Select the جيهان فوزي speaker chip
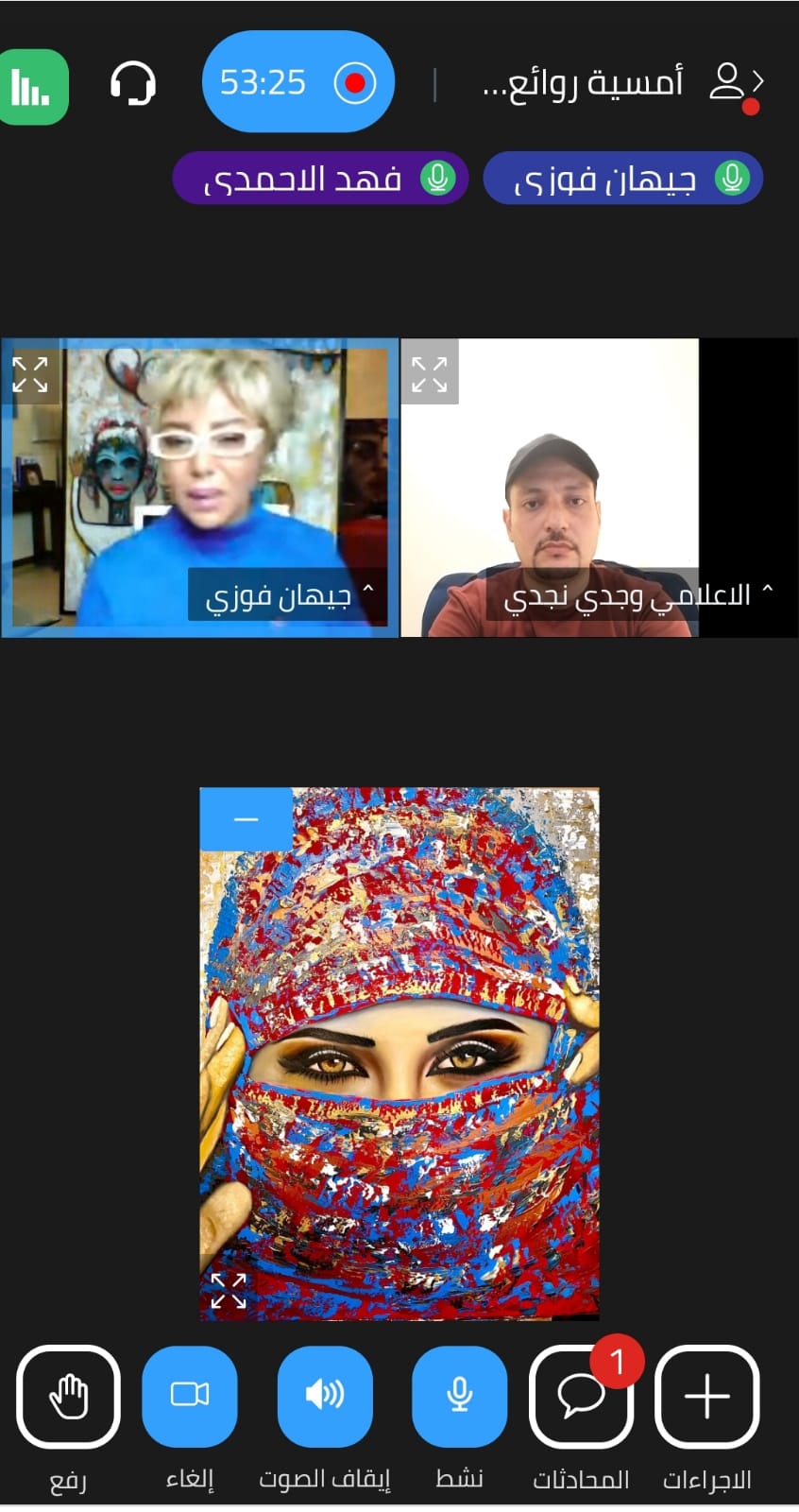Screen dimensions: 799x1512 click(622, 179)
